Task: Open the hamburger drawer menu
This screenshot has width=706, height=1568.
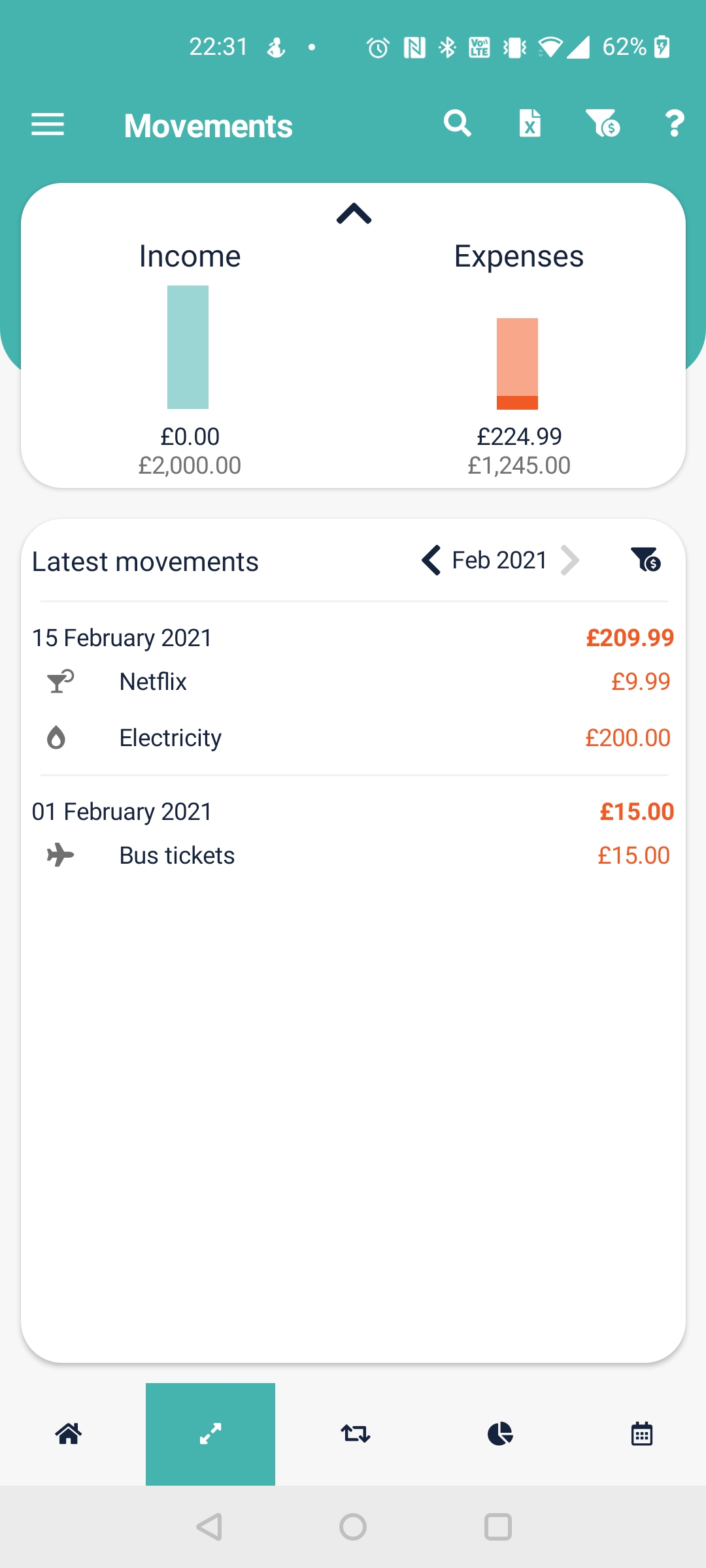Action: coord(48,124)
